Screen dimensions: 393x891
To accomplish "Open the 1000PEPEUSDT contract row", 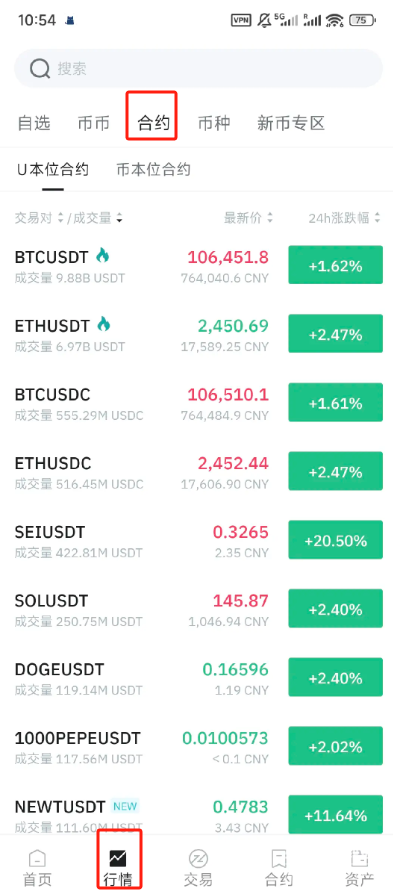I will (196, 747).
